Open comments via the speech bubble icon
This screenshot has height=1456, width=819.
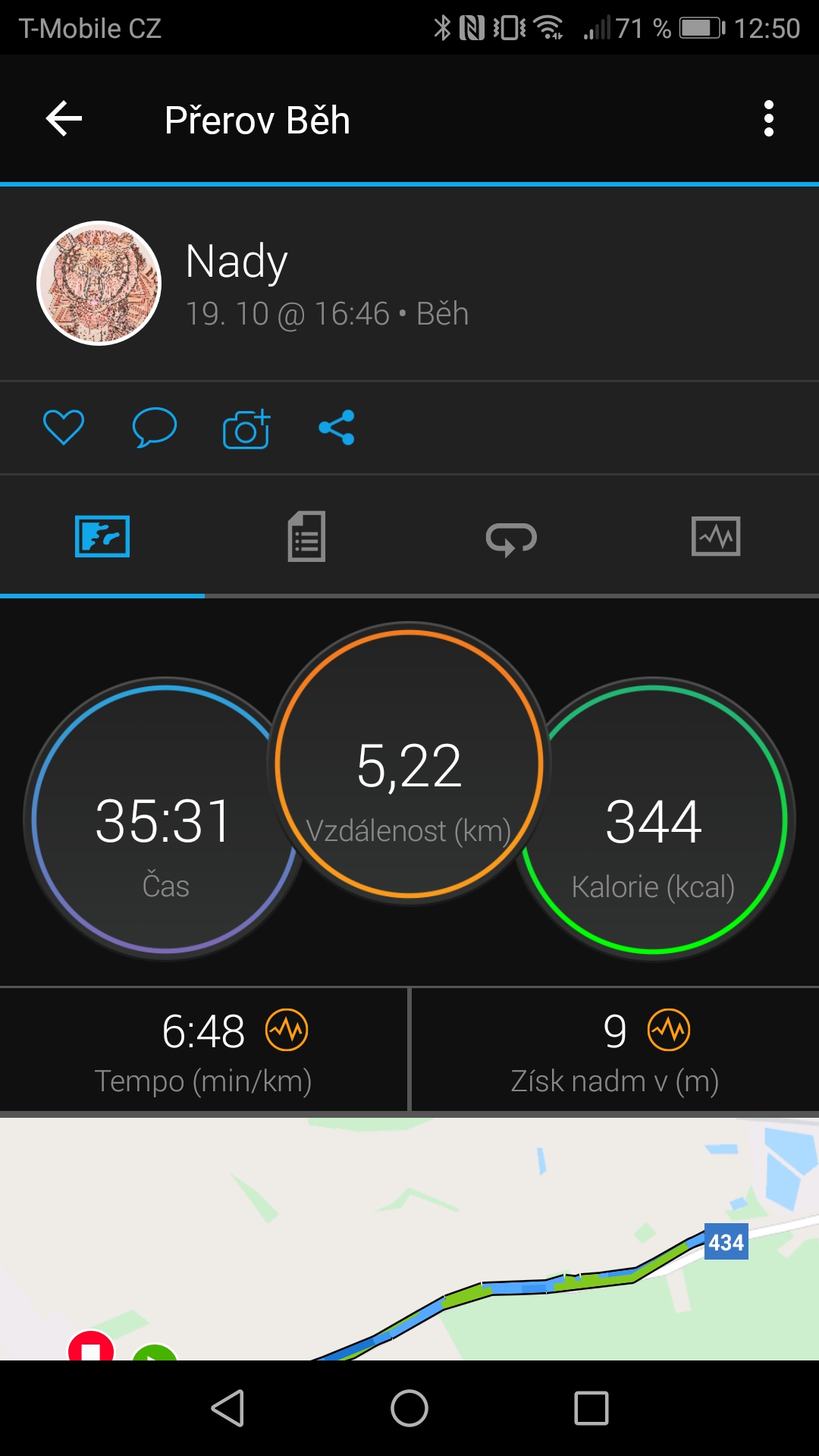pos(155,427)
